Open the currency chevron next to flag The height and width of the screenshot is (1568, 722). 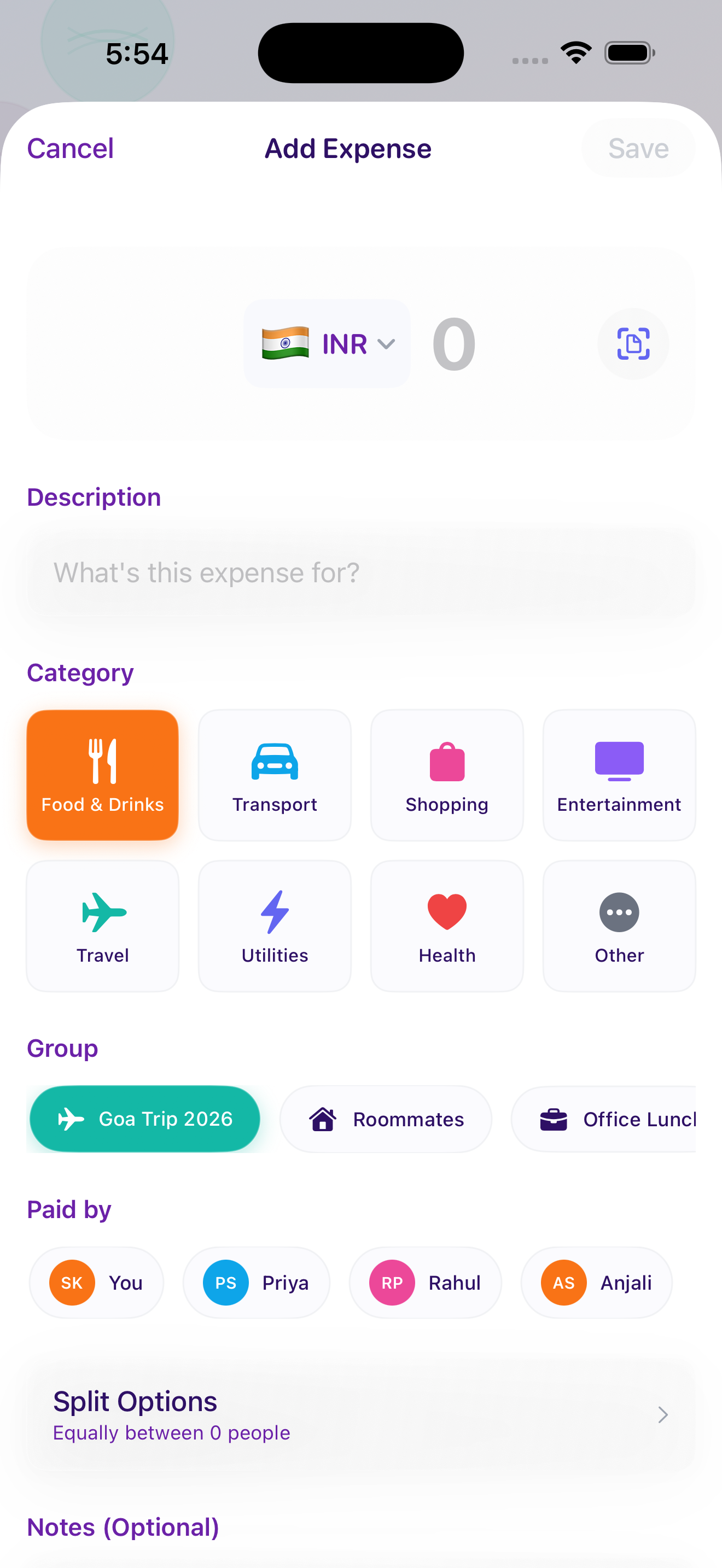pos(386,344)
